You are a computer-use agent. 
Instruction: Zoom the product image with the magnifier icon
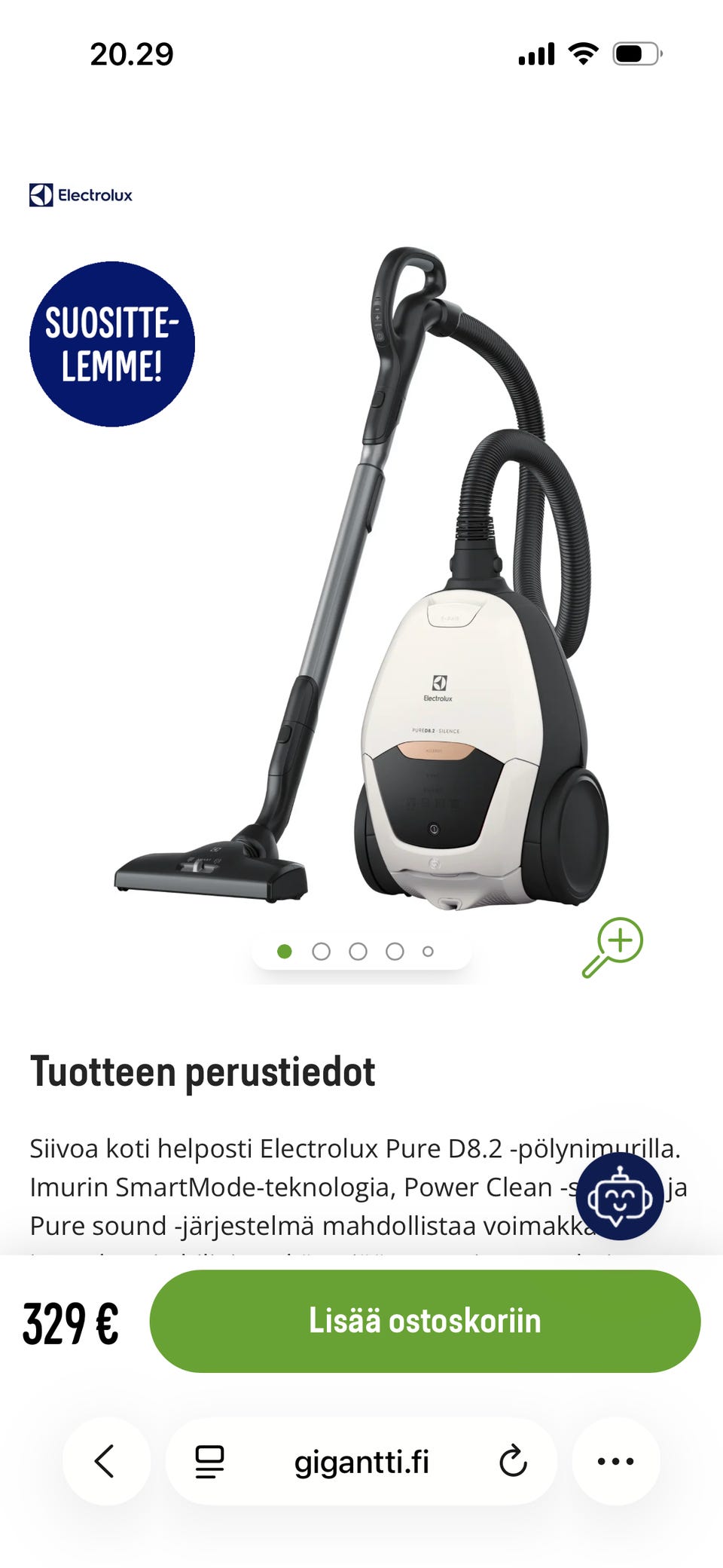[612, 947]
